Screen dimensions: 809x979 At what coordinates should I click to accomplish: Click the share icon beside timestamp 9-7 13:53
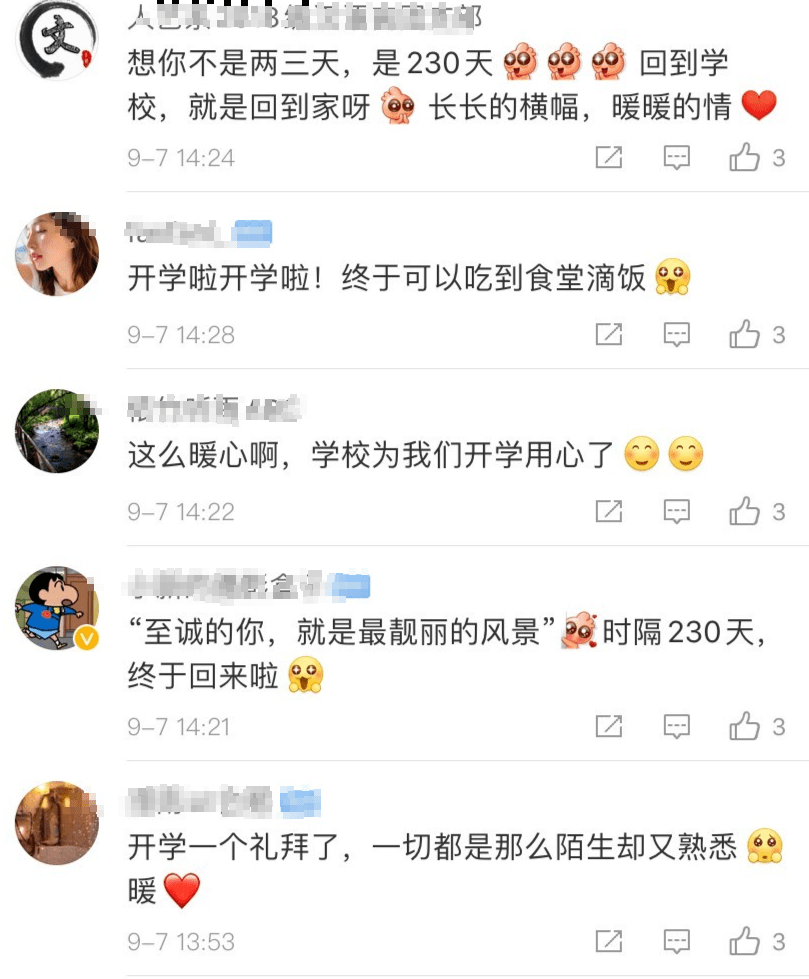click(x=608, y=940)
